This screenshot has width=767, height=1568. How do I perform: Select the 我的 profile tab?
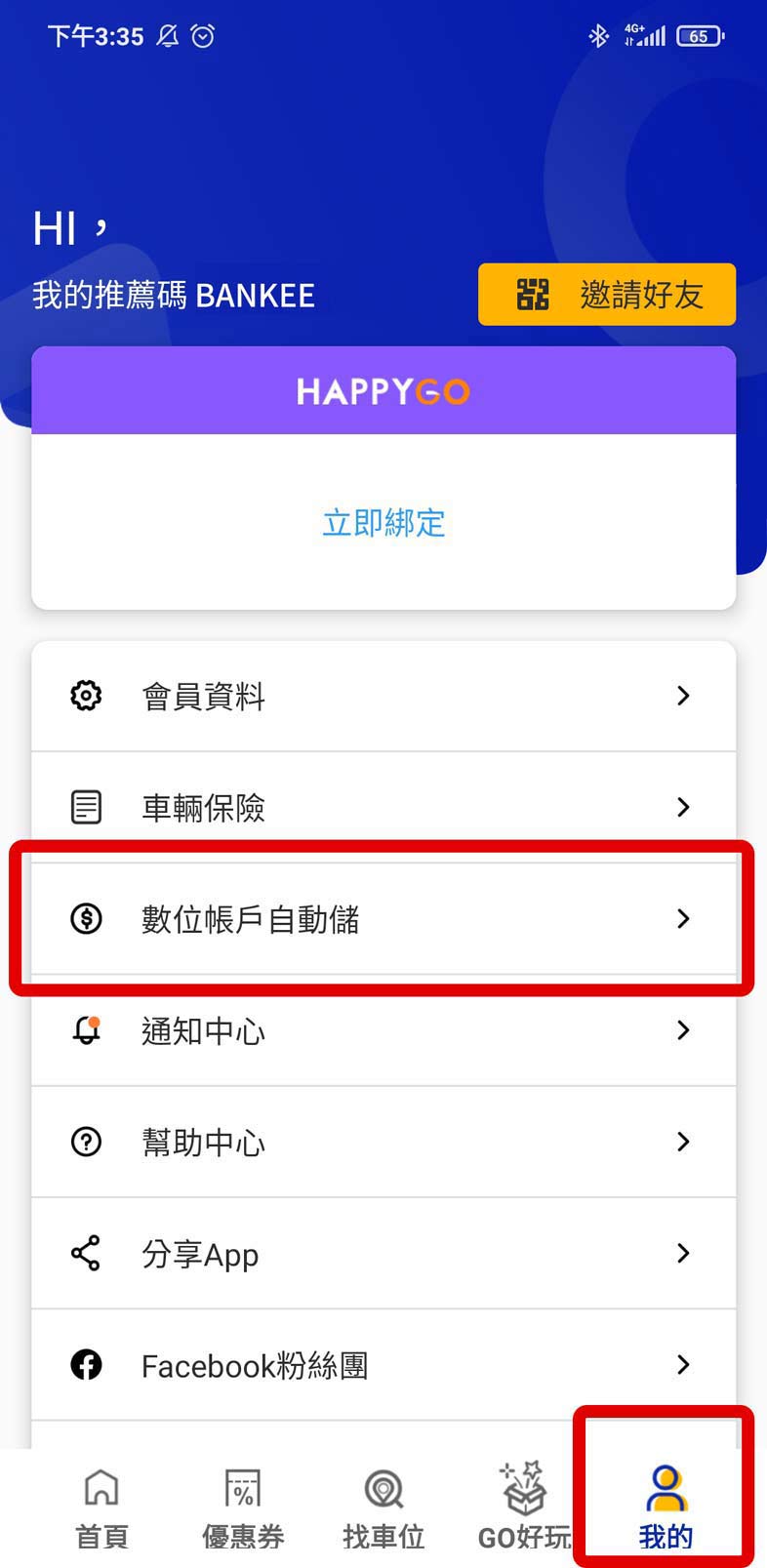[666, 1508]
